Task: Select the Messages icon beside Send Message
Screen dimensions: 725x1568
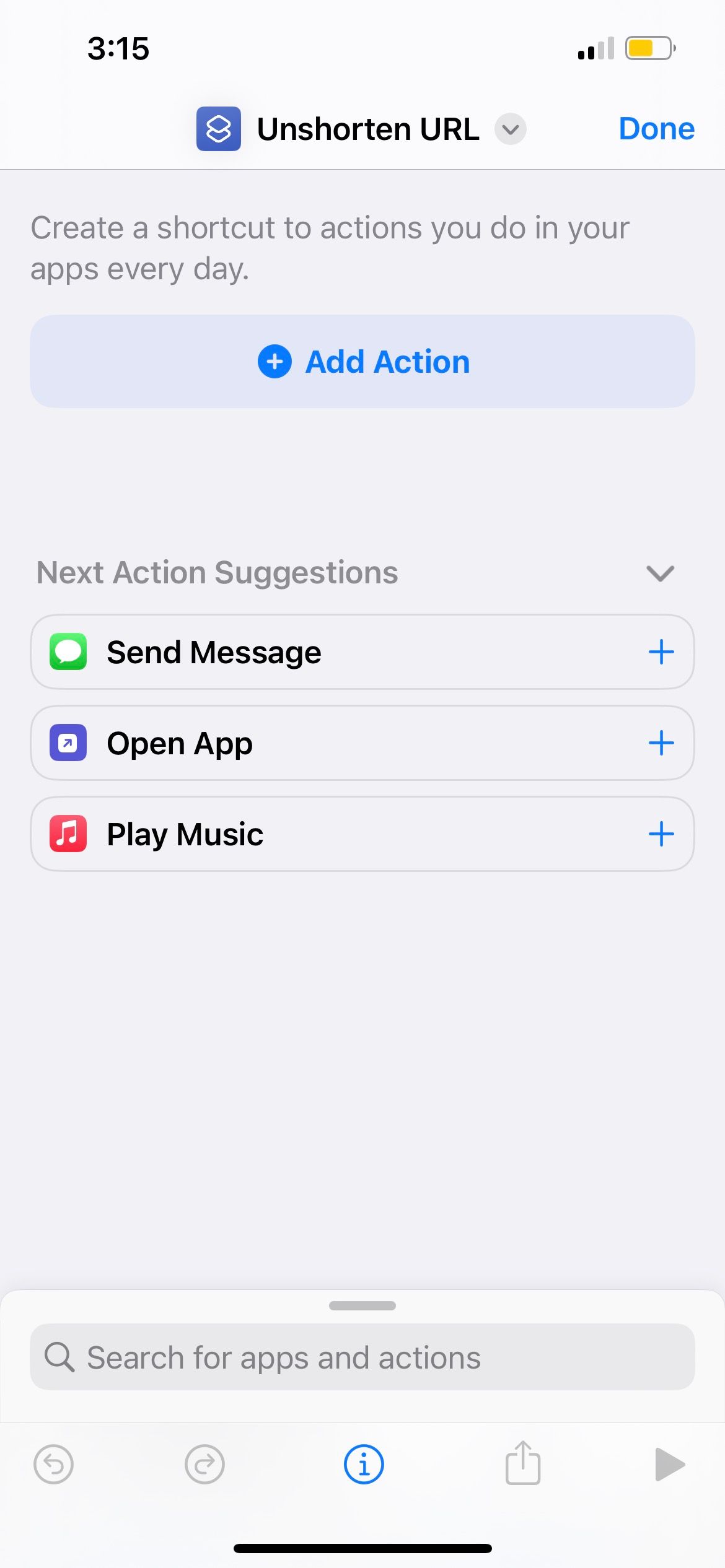Action: [x=68, y=651]
